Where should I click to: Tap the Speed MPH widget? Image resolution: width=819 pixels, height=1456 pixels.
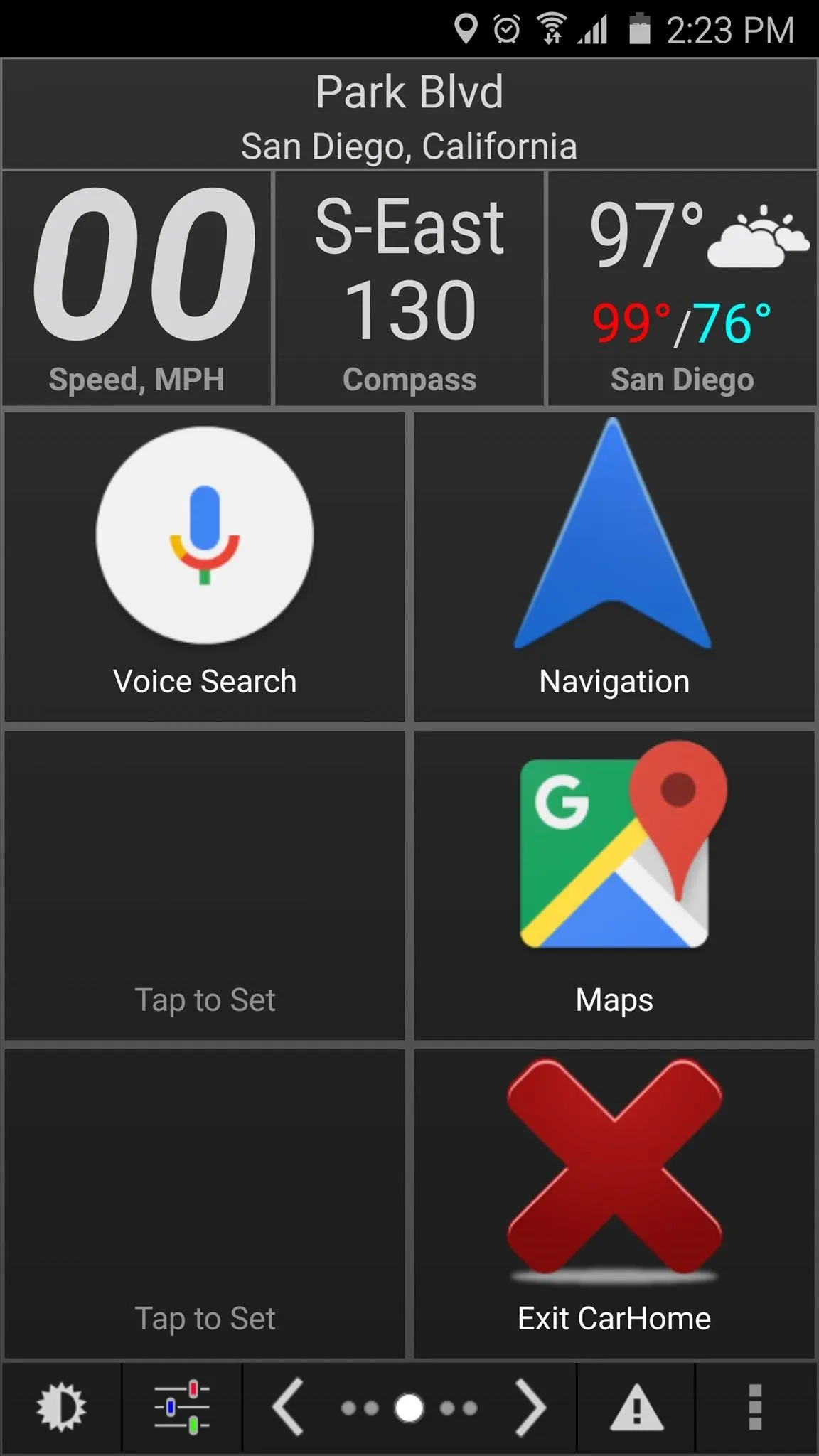(136, 289)
